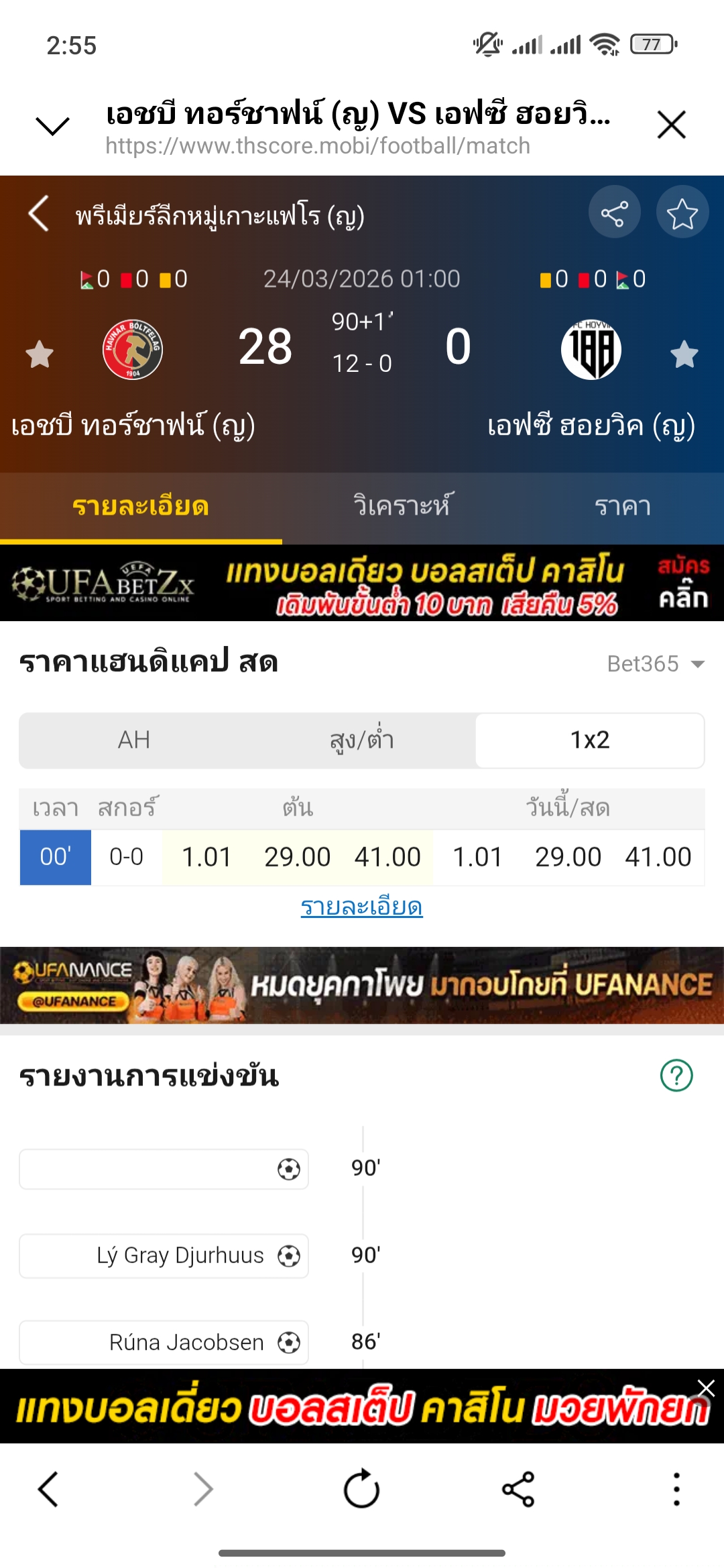Switch to the วิเคราะห์ tab
The image size is (724, 1568).
(402, 507)
